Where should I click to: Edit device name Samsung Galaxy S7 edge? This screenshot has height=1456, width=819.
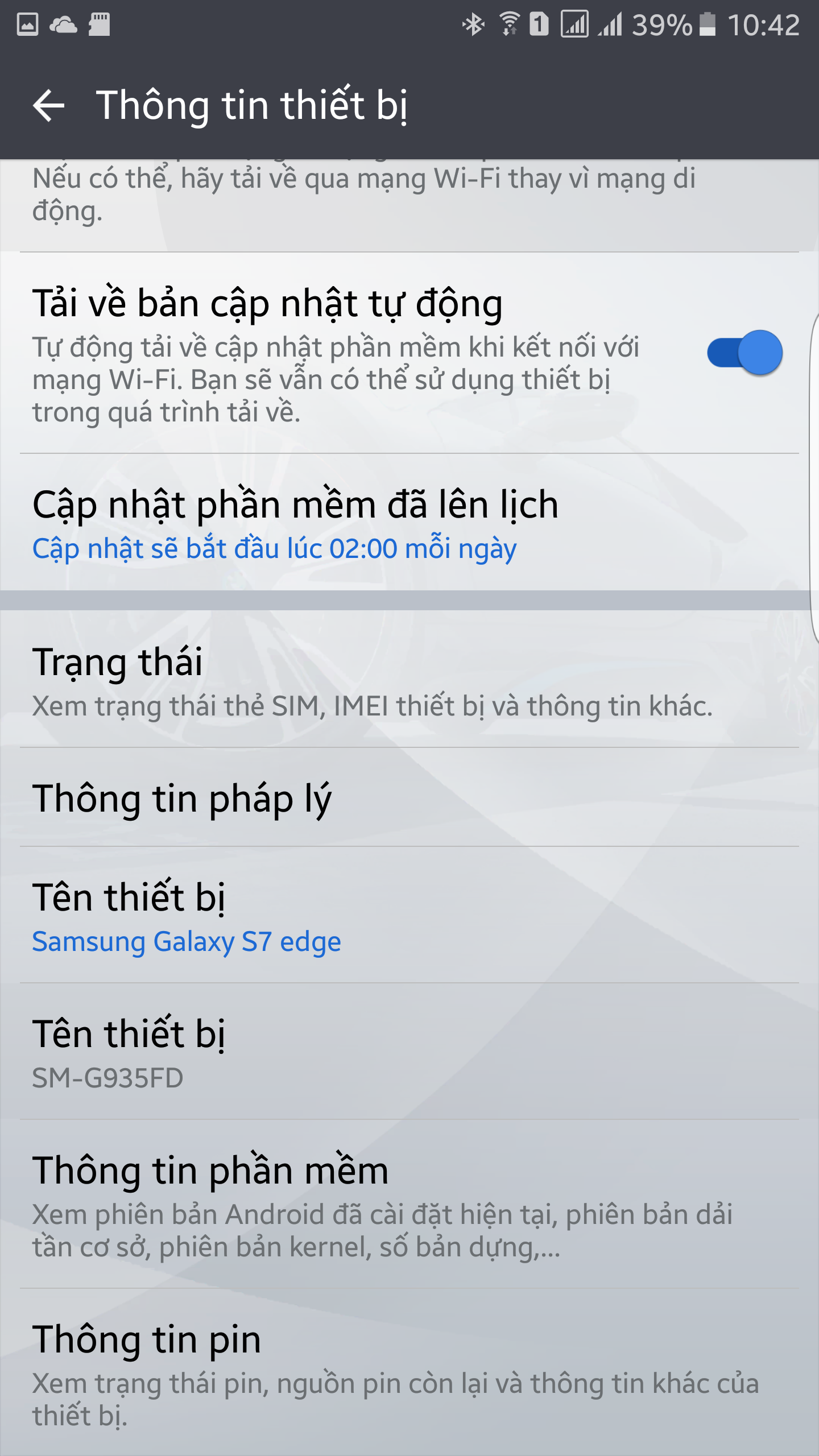pyautogui.click(x=409, y=915)
